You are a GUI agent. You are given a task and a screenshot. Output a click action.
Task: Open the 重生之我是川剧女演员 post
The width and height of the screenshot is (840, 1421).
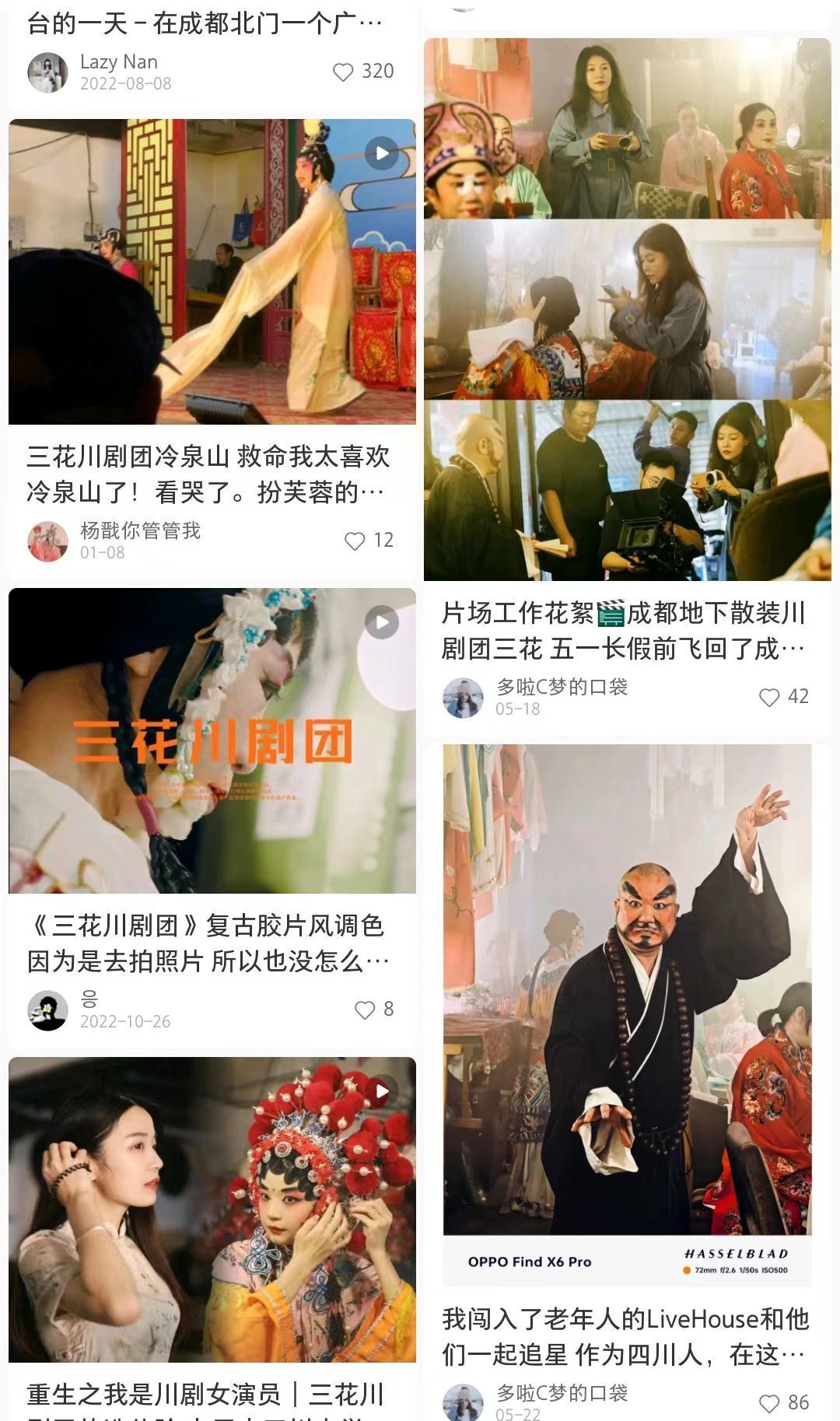212,1209
